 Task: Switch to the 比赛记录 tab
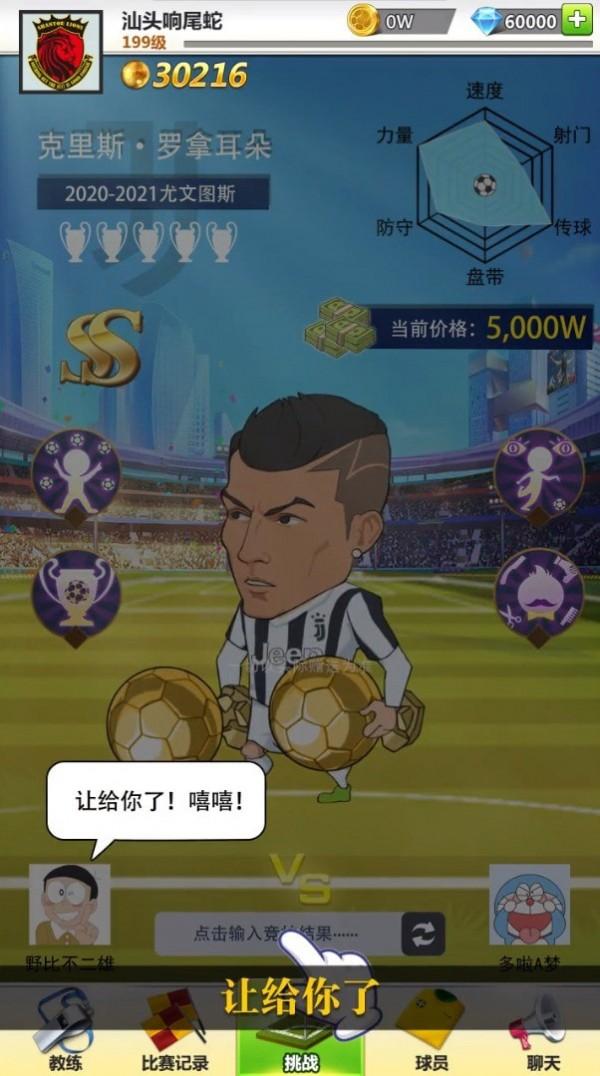[174, 1030]
